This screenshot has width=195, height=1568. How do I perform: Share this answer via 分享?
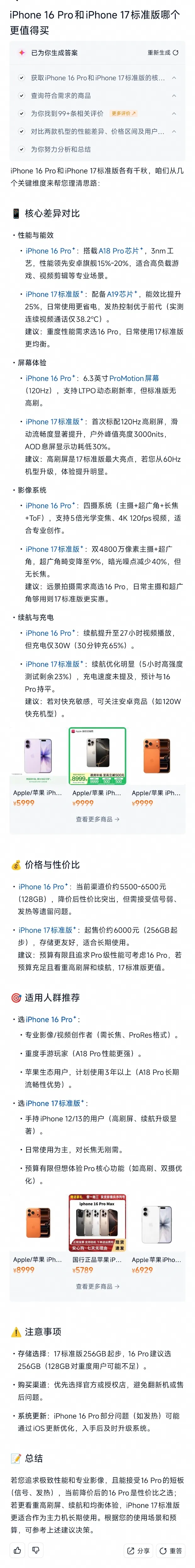tap(139, 1551)
